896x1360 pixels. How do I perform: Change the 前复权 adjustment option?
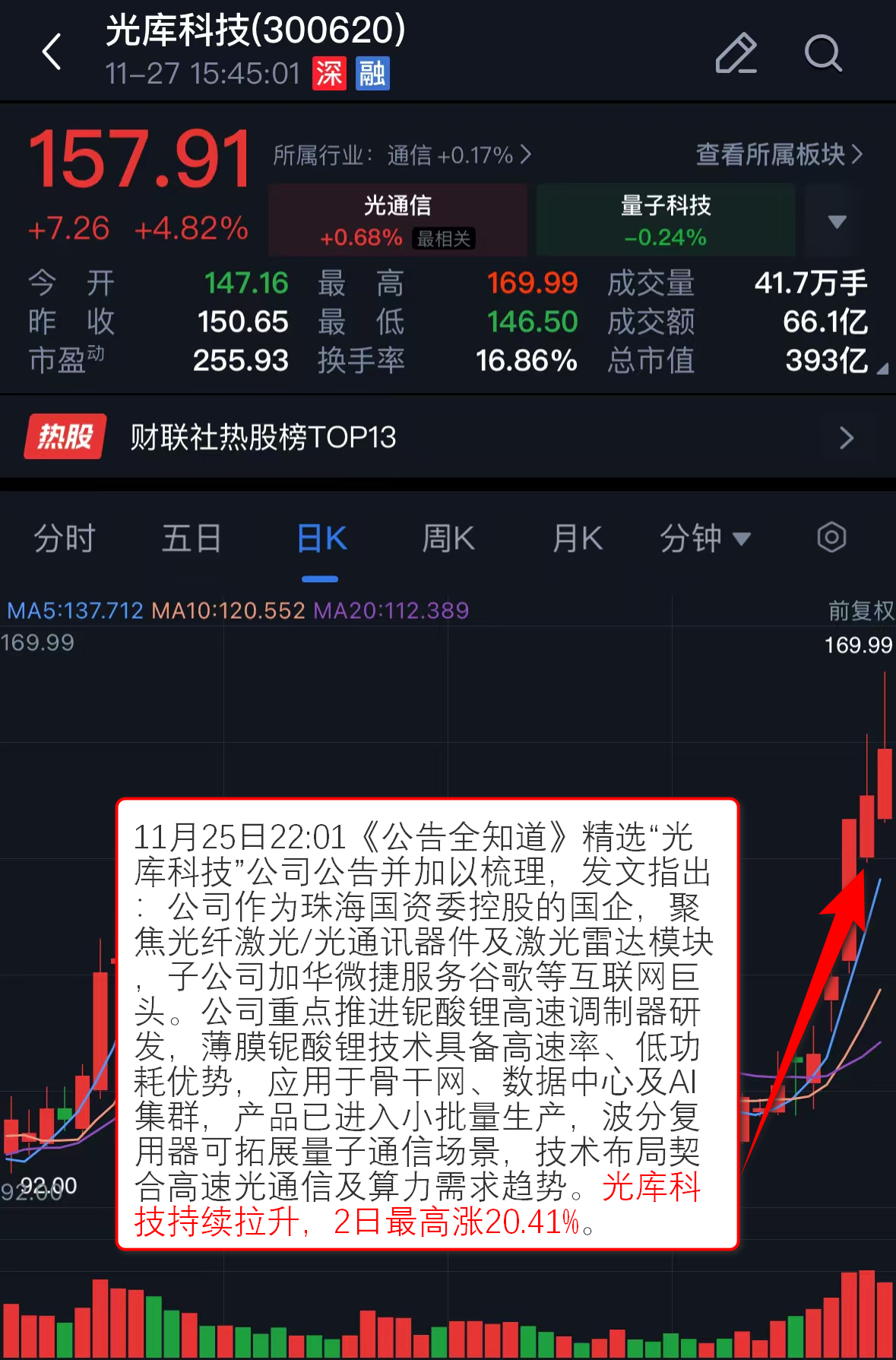click(x=860, y=610)
